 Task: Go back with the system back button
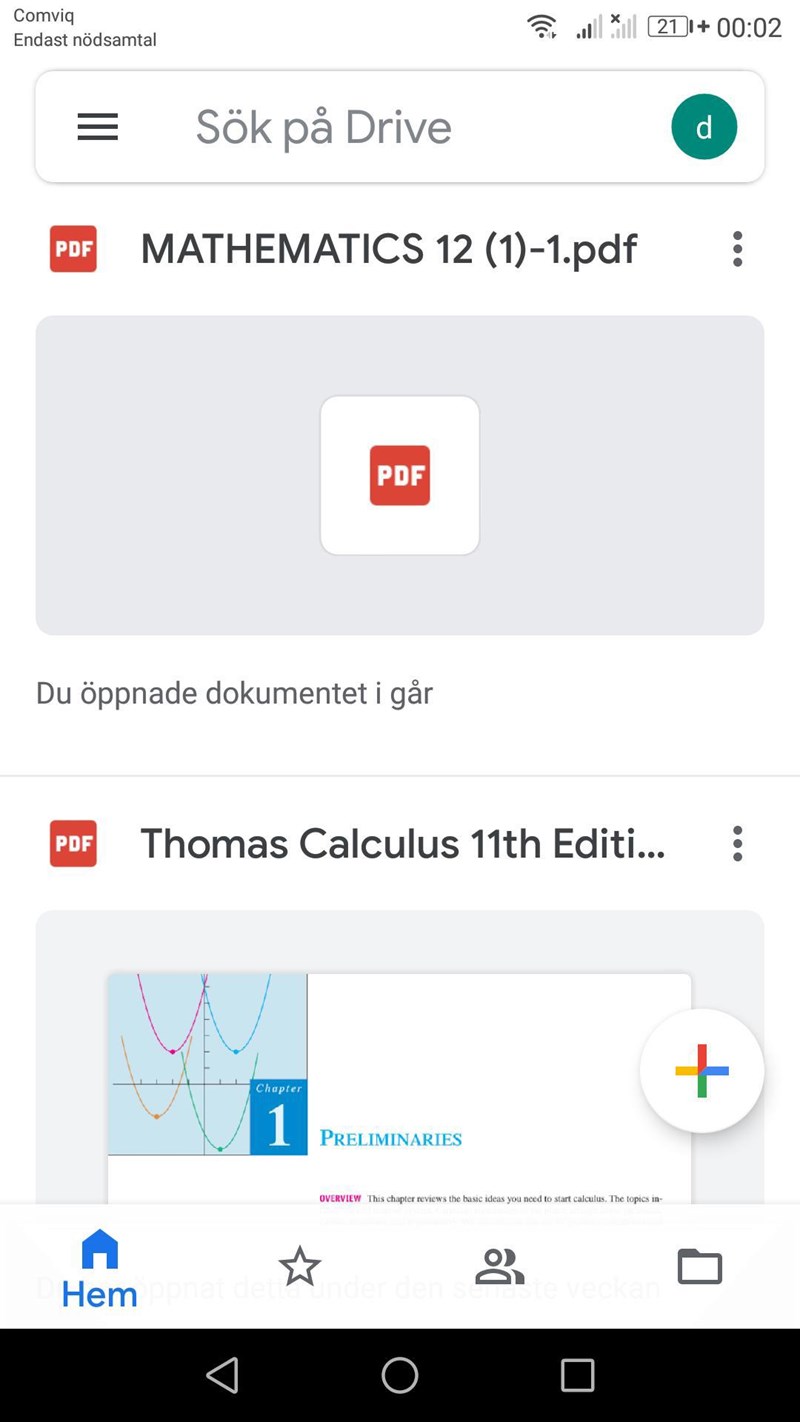222,1375
